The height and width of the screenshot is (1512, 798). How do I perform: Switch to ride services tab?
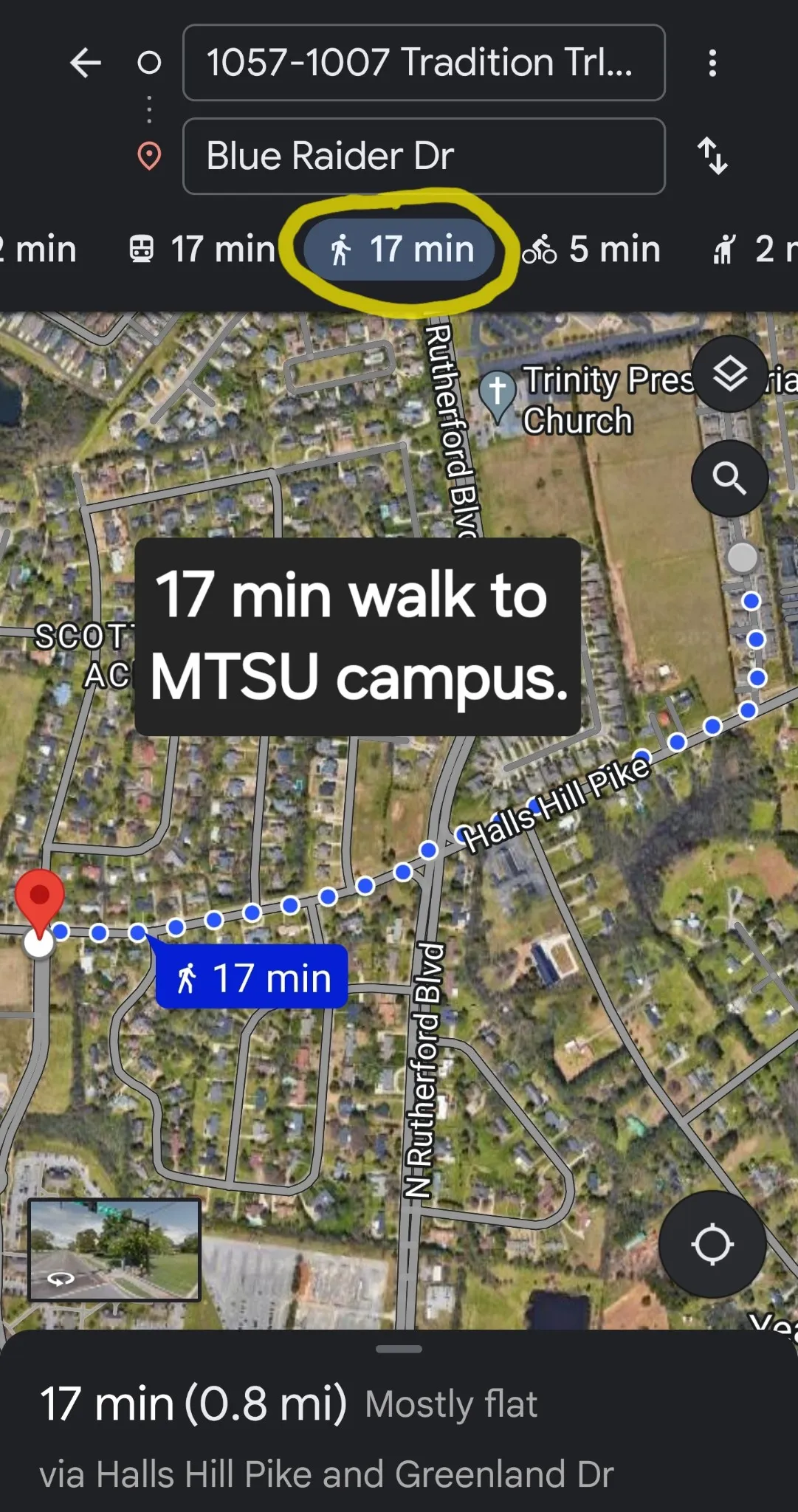[753, 250]
